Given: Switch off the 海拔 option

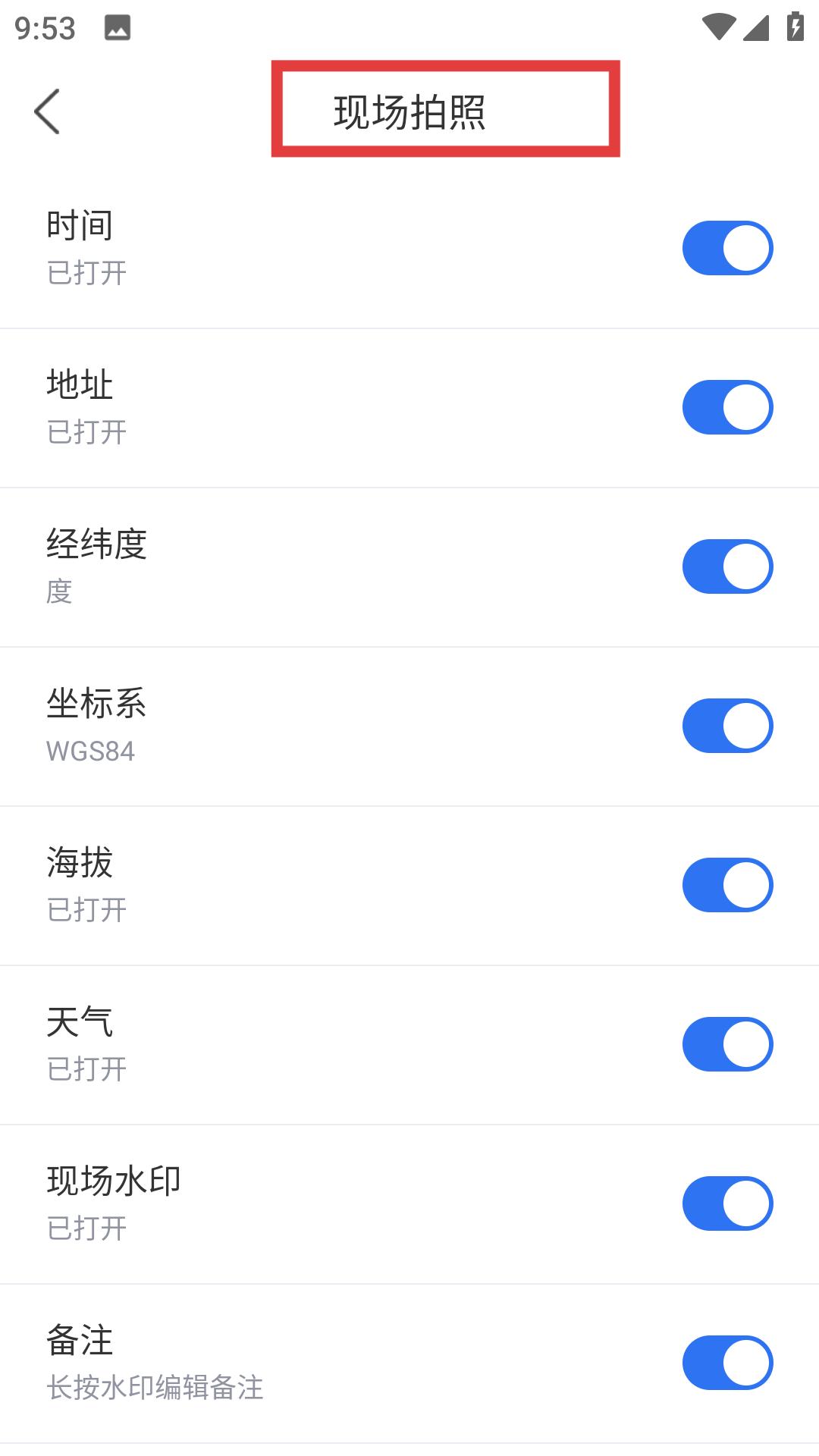Looking at the screenshot, I should pyautogui.click(x=726, y=885).
